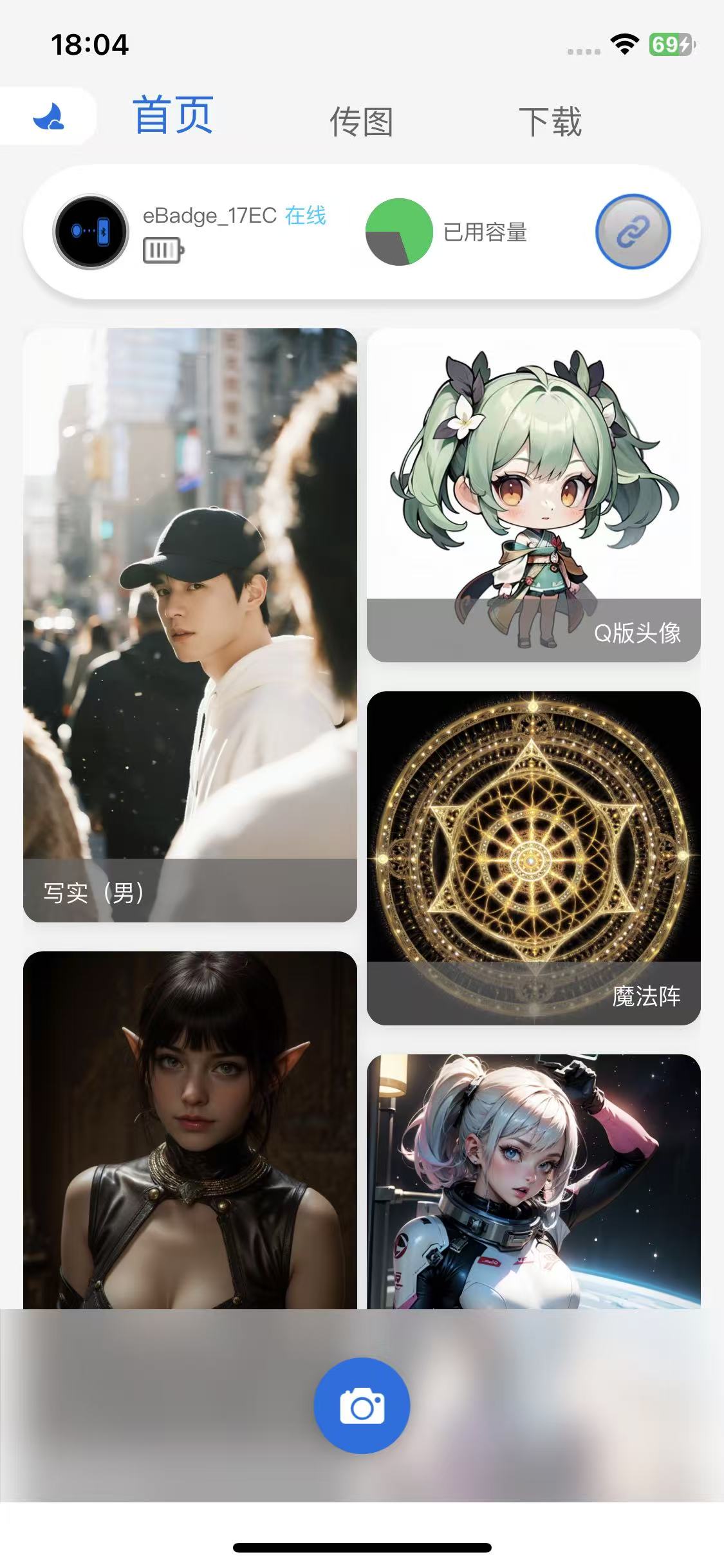Tap the blue link connection button
The image size is (724, 1568).
tap(633, 231)
